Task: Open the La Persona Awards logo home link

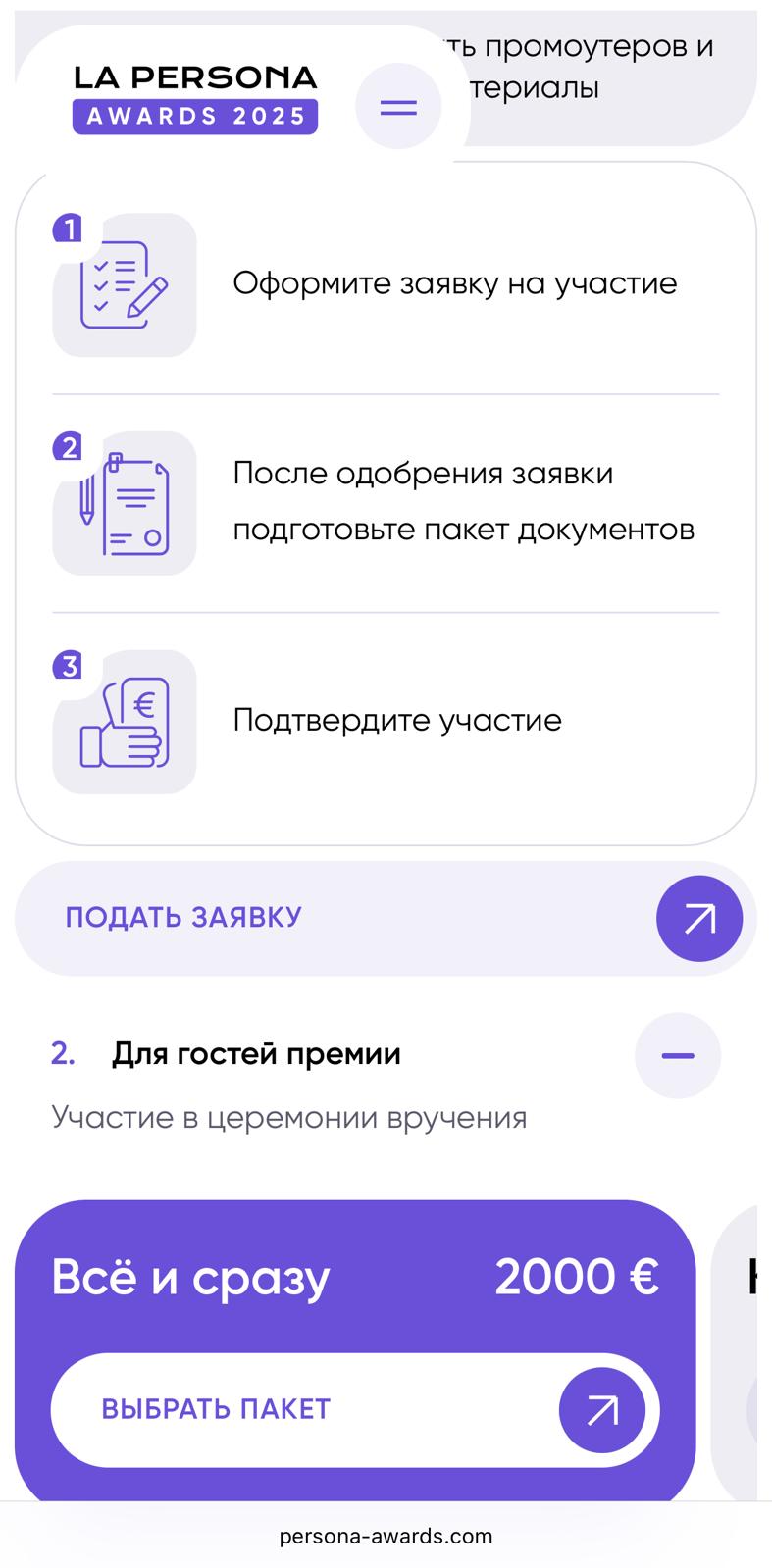Action: [x=196, y=99]
